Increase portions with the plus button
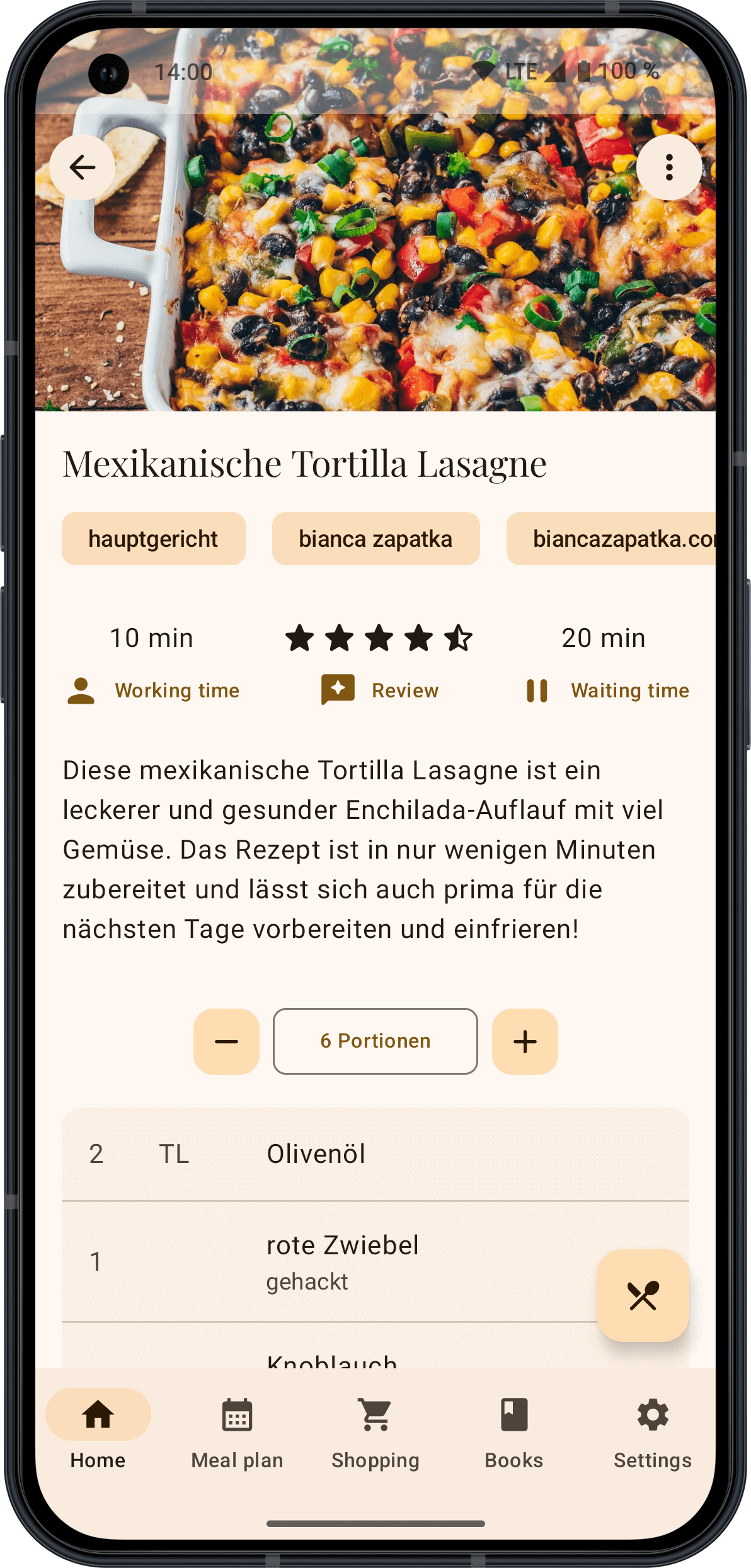 [525, 1041]
